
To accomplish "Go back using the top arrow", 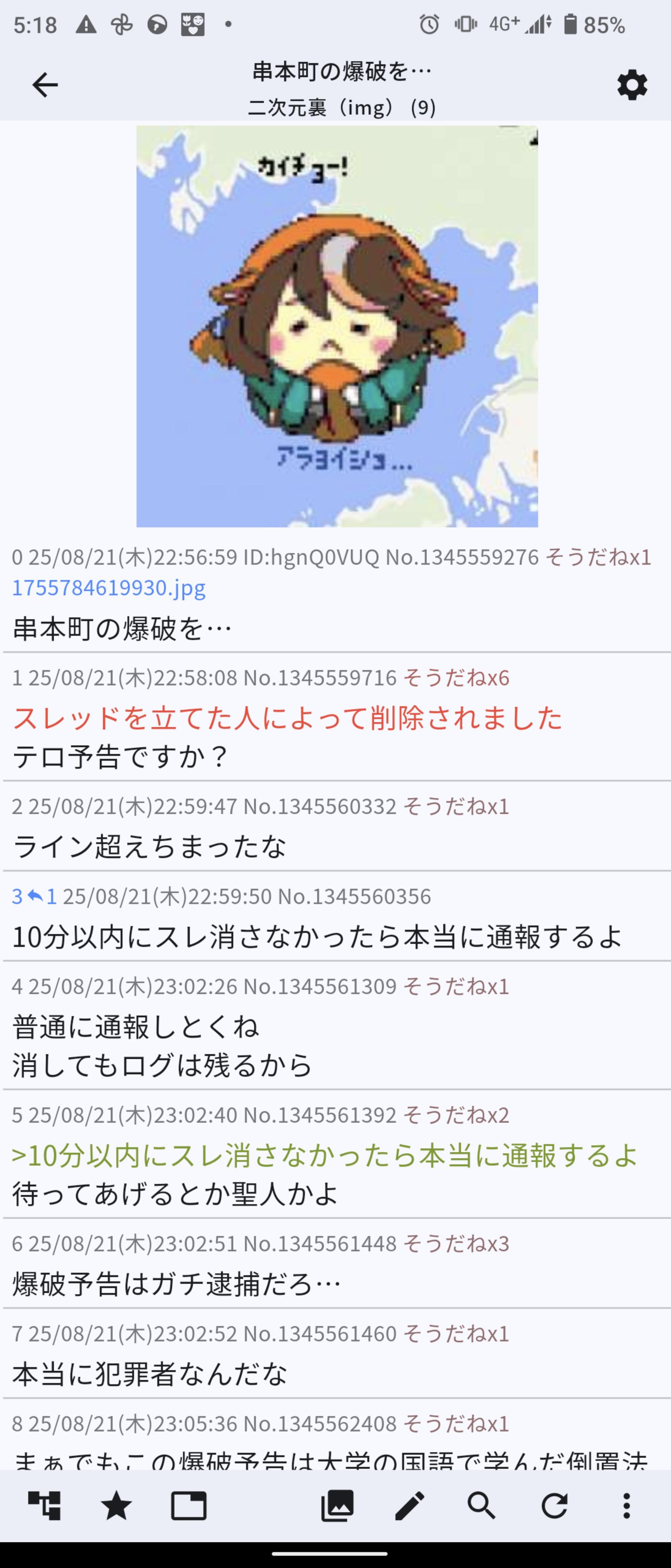I will click(x=45, y=85).
